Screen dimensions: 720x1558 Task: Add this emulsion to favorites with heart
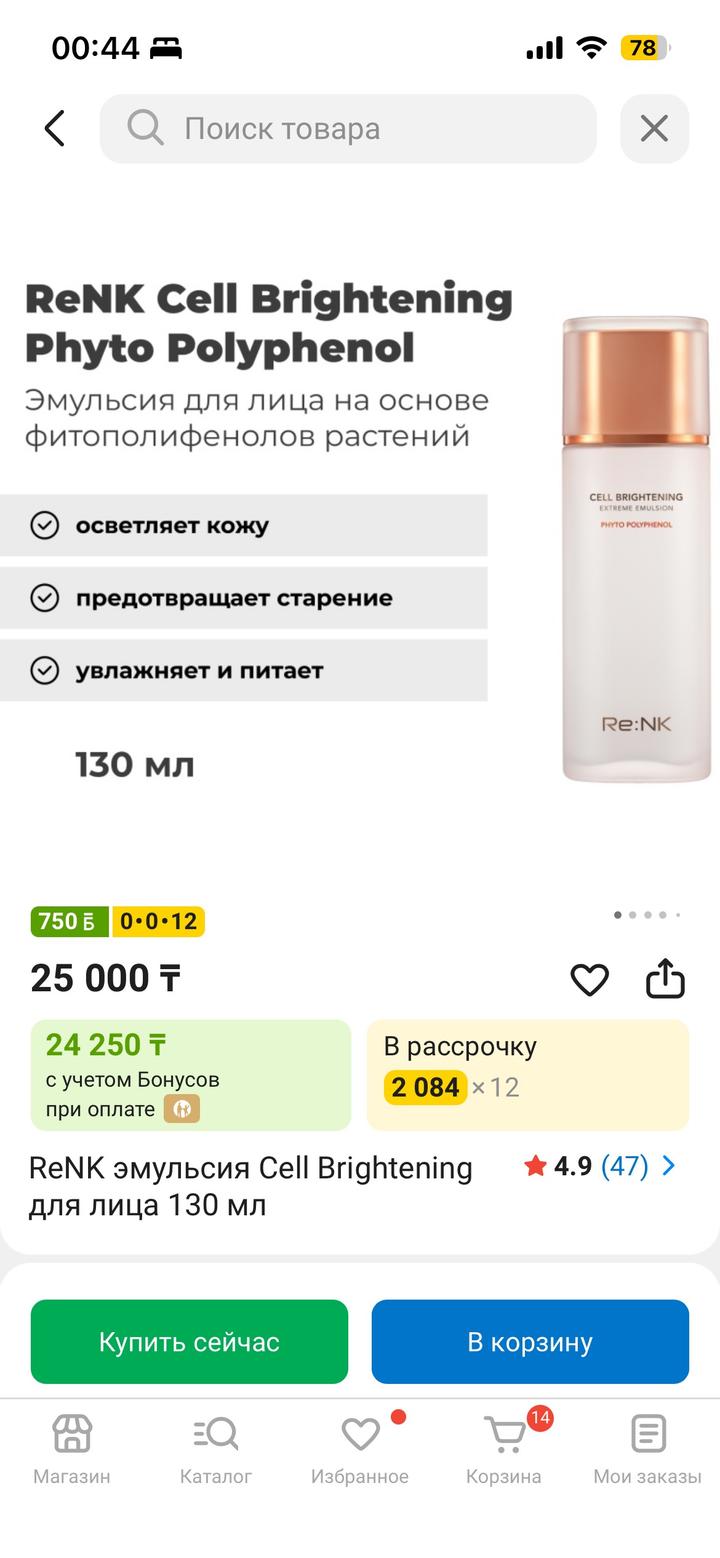(x=589, y=979)
